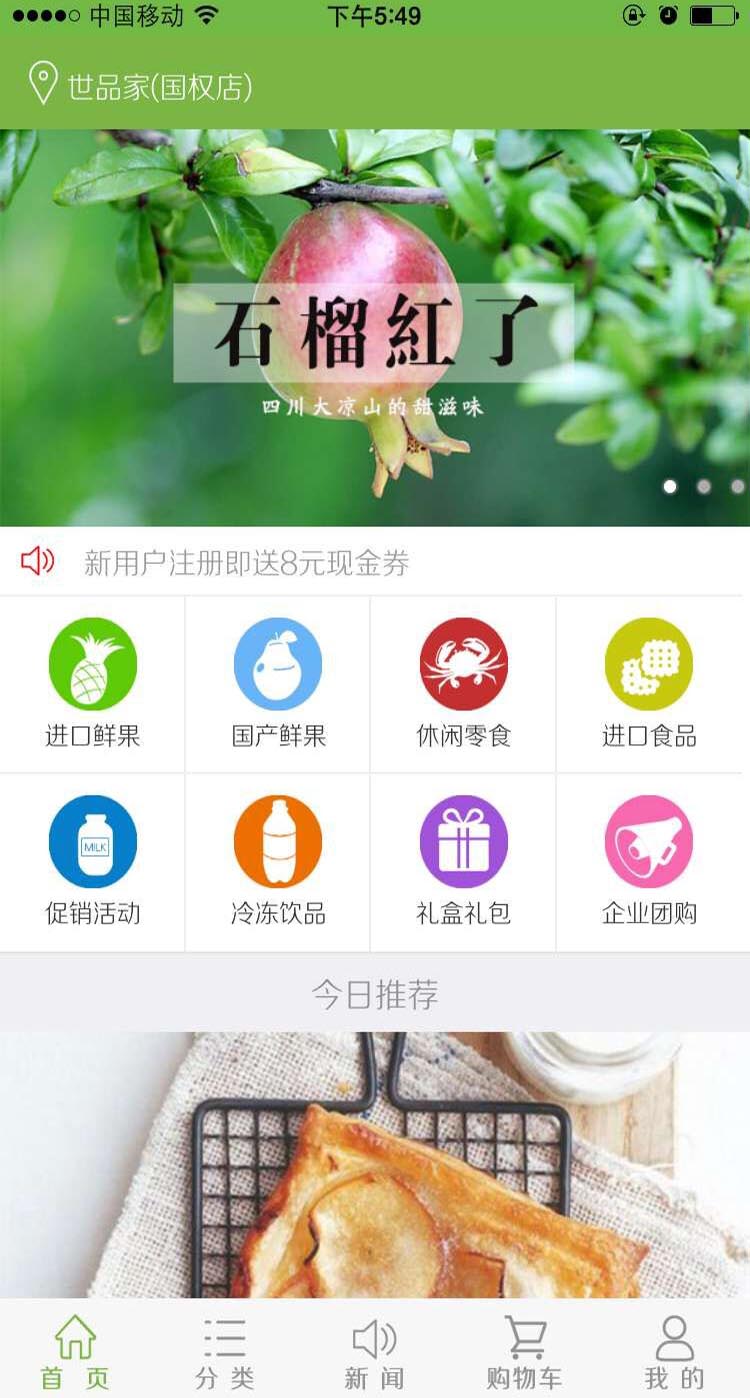
Task: Open 企业团购 group purchasing
Action: (649, 861)
